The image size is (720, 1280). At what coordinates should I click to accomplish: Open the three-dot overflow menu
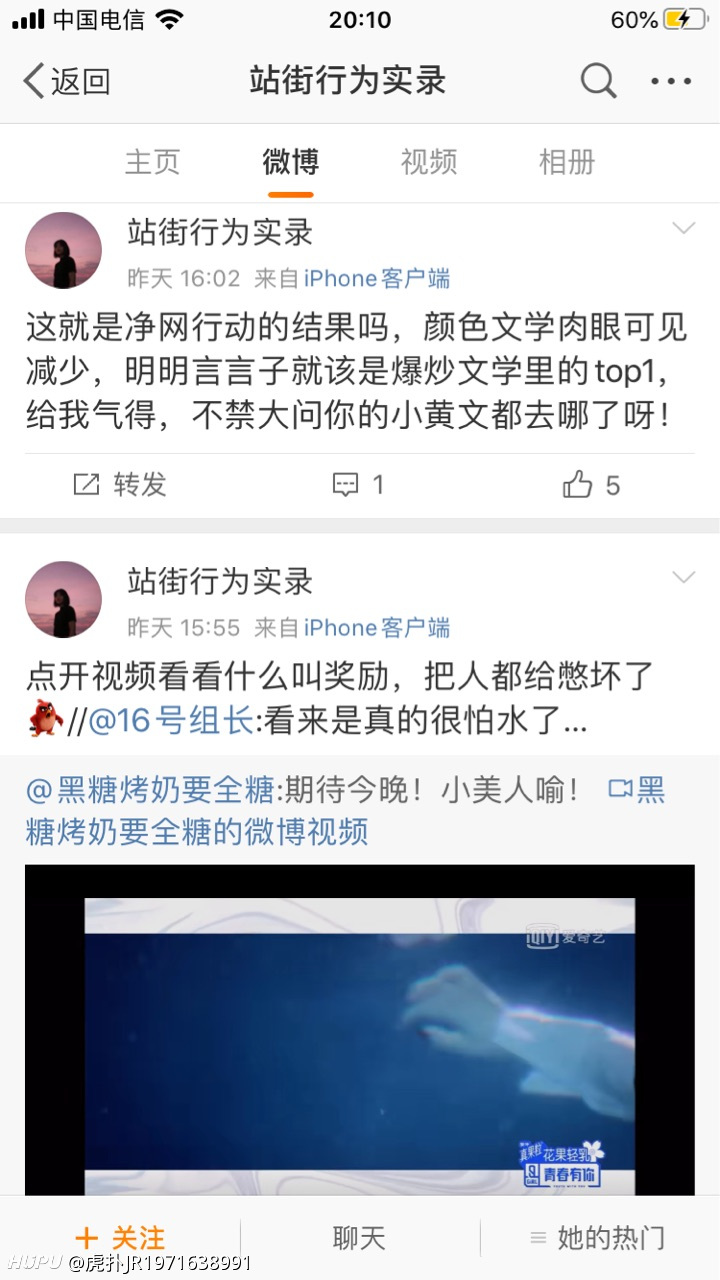671,82
